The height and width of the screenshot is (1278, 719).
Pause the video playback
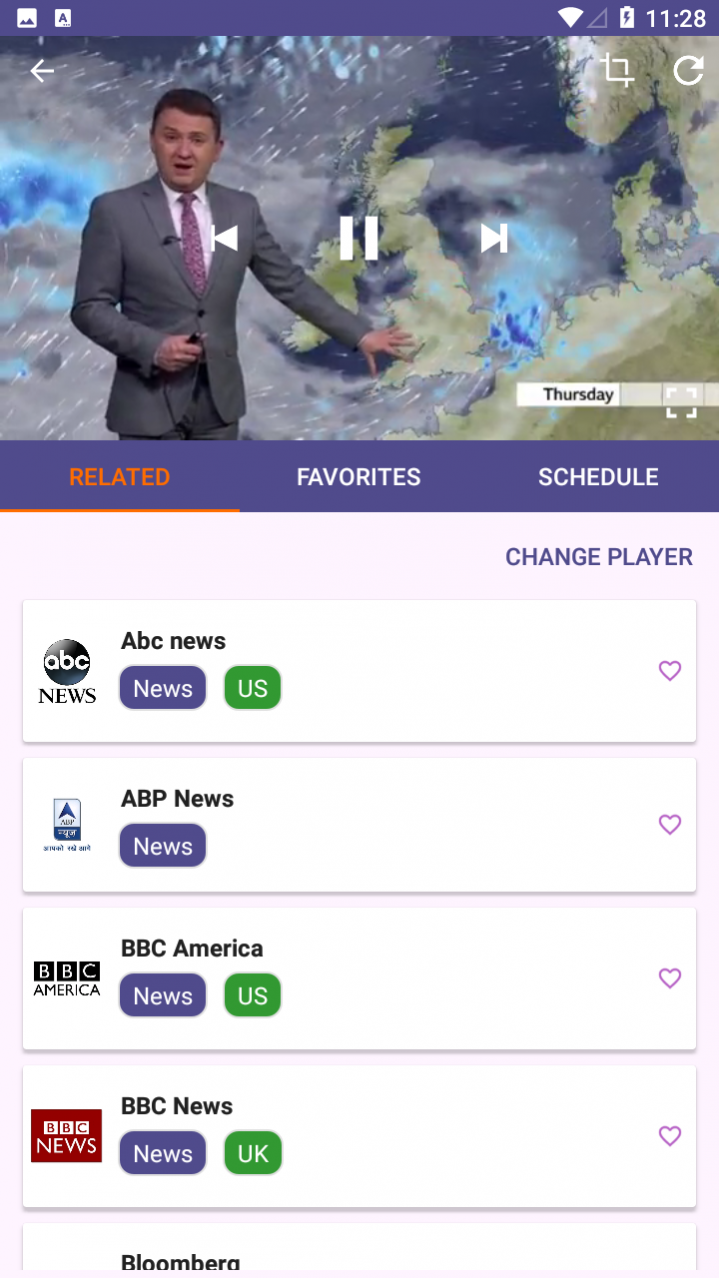pyautogui.click(x=359, y=238)
